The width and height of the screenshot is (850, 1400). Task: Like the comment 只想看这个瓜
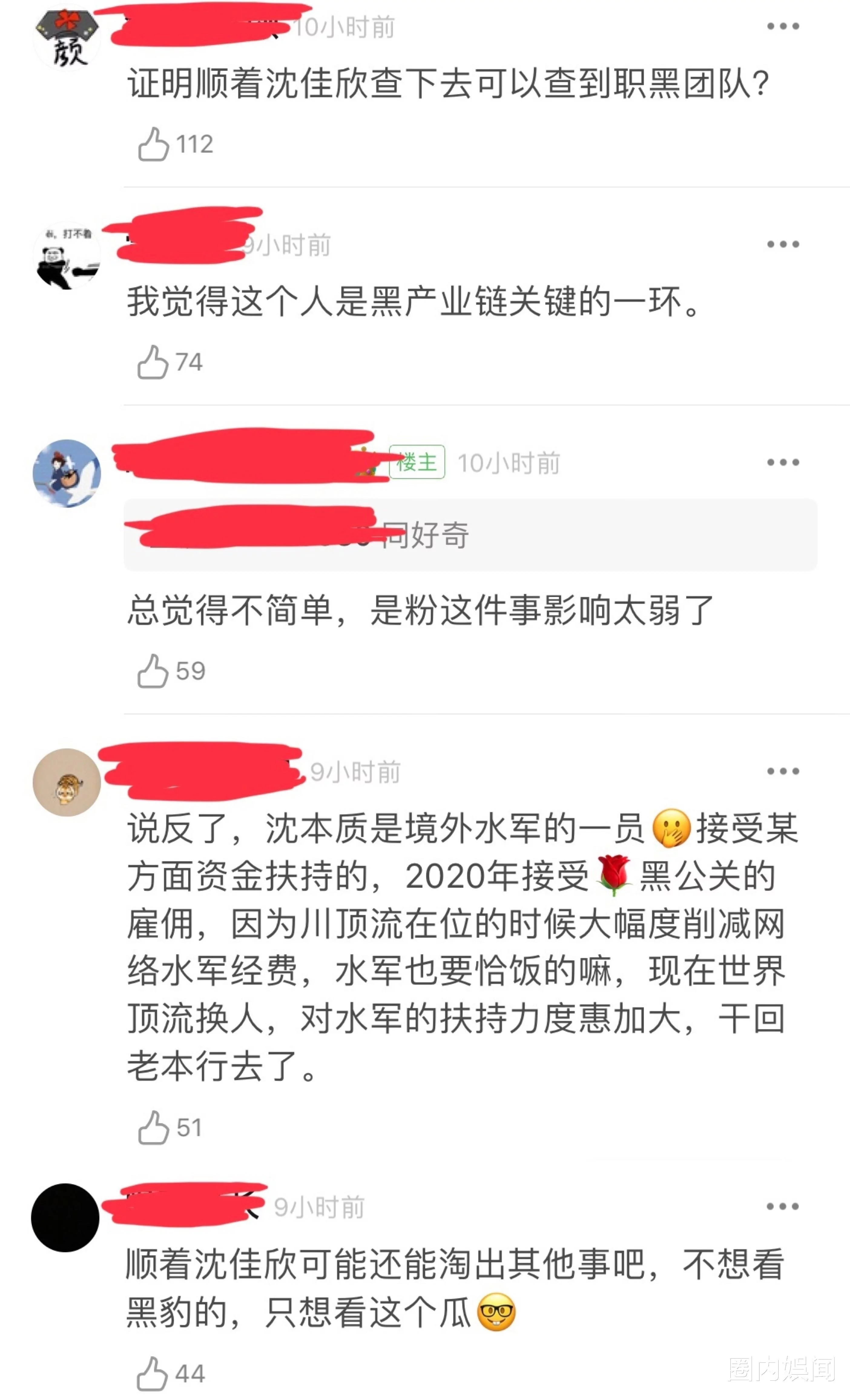coord(152,1373)
